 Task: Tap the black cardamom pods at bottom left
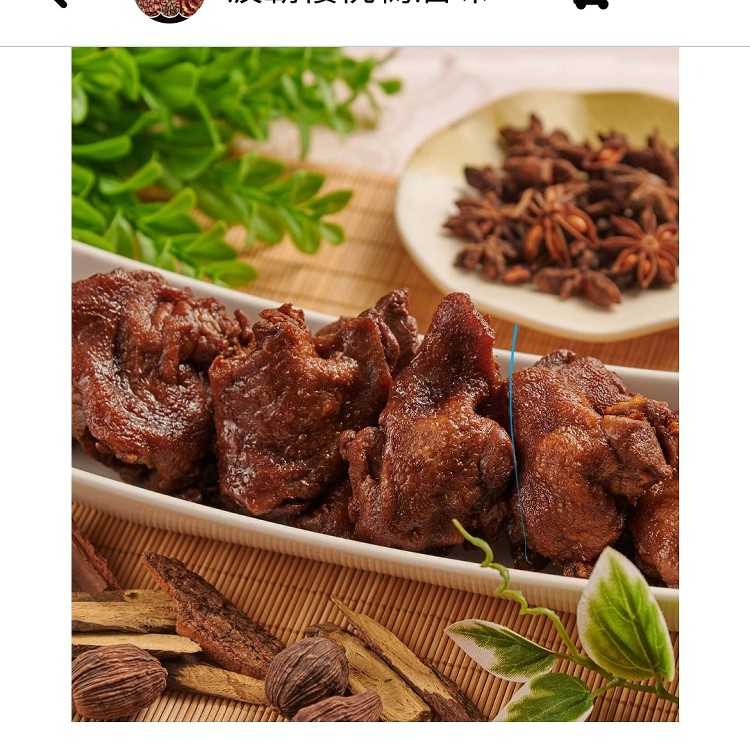120,680
